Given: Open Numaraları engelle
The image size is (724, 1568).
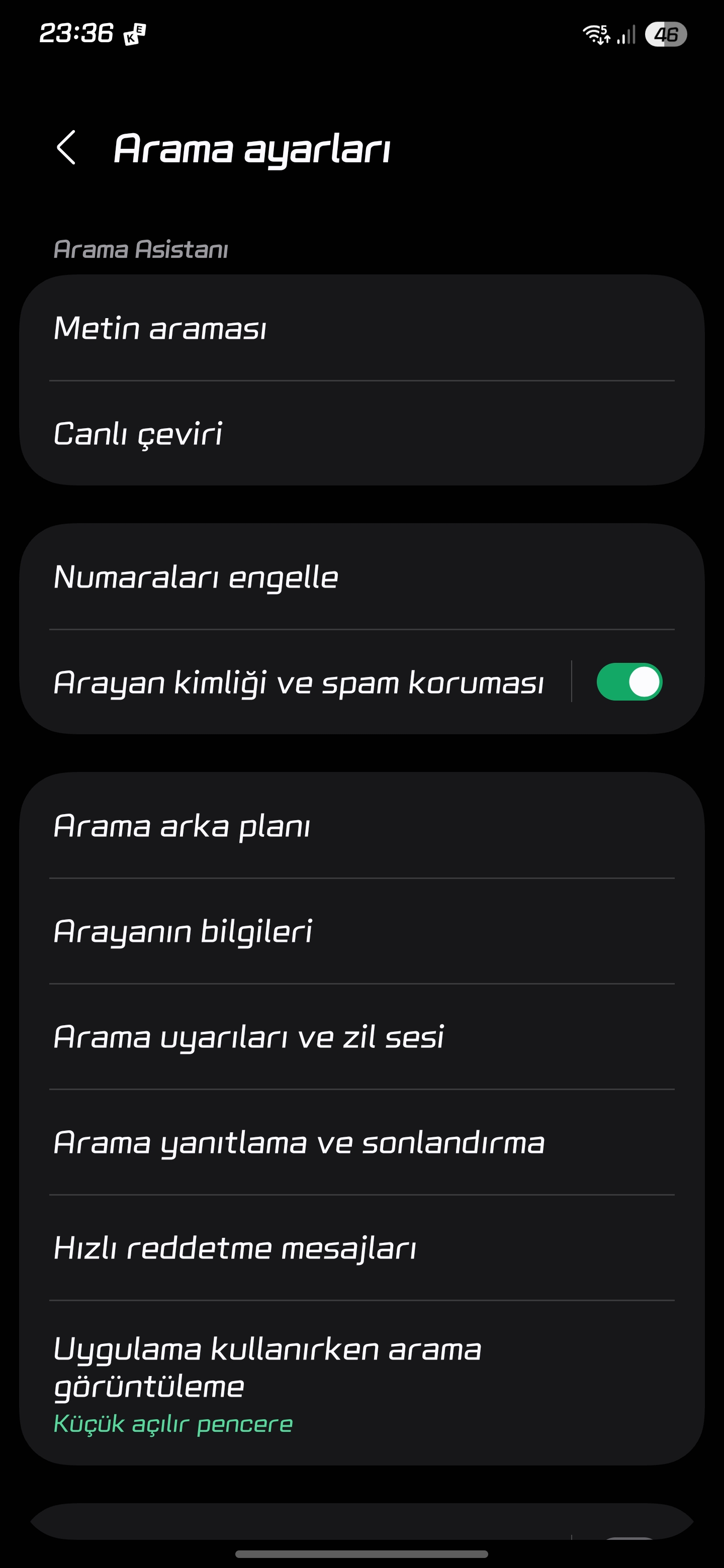Looking at the screenshot, I should pos(361,576).
